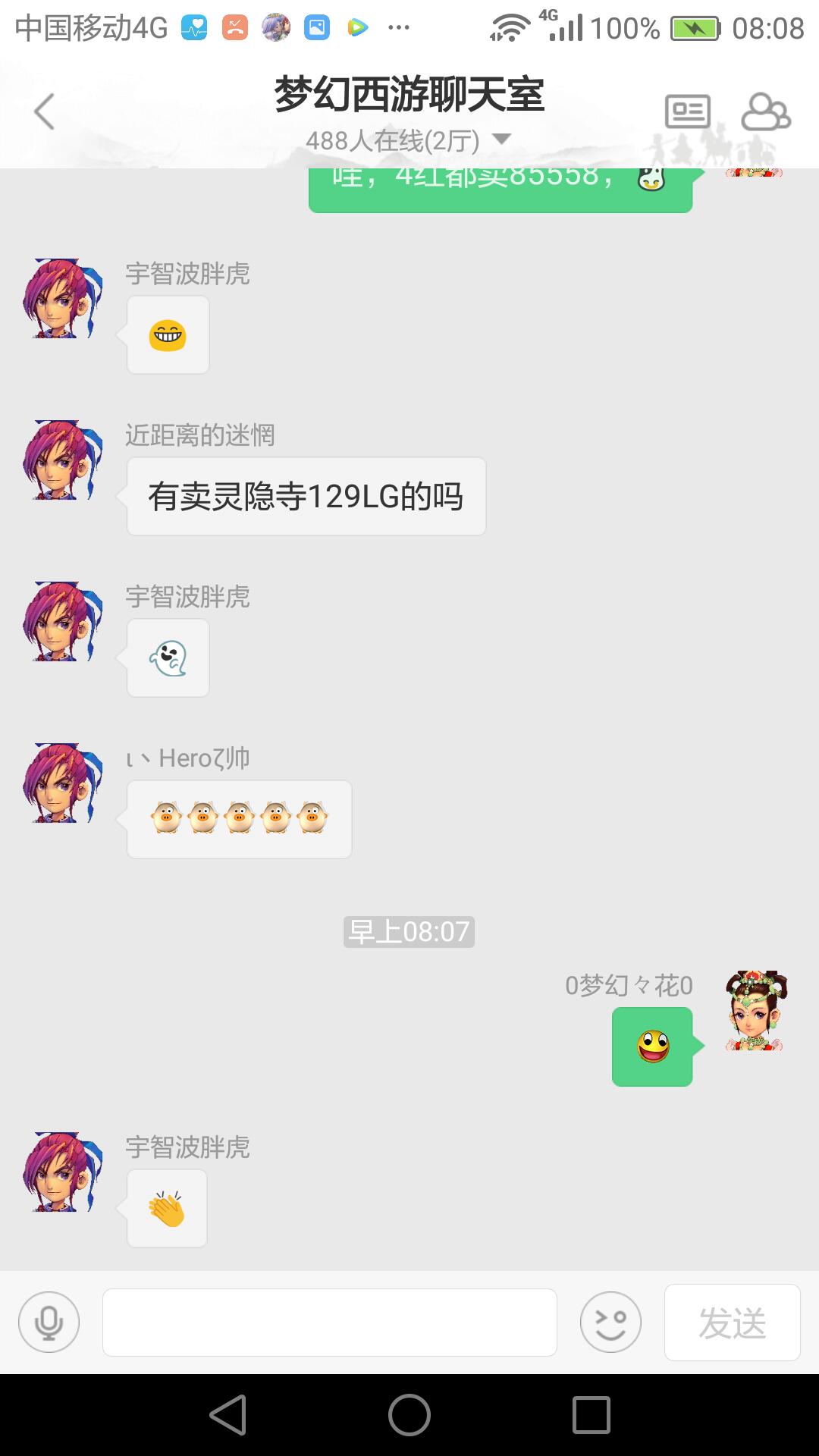
Task: Go back from the chat room
Action: coord(44,112)
